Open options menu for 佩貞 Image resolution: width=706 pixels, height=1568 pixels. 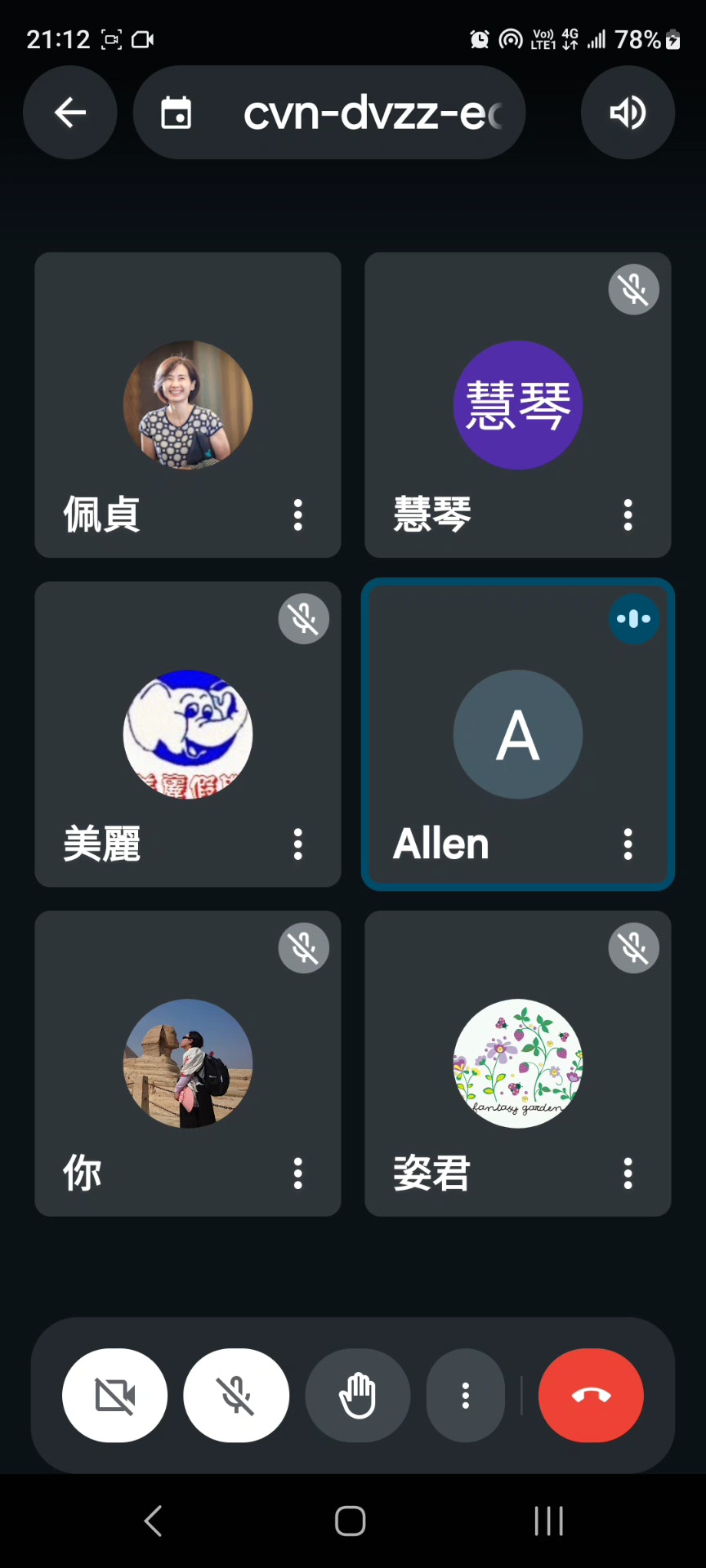(x=298, y=515)
